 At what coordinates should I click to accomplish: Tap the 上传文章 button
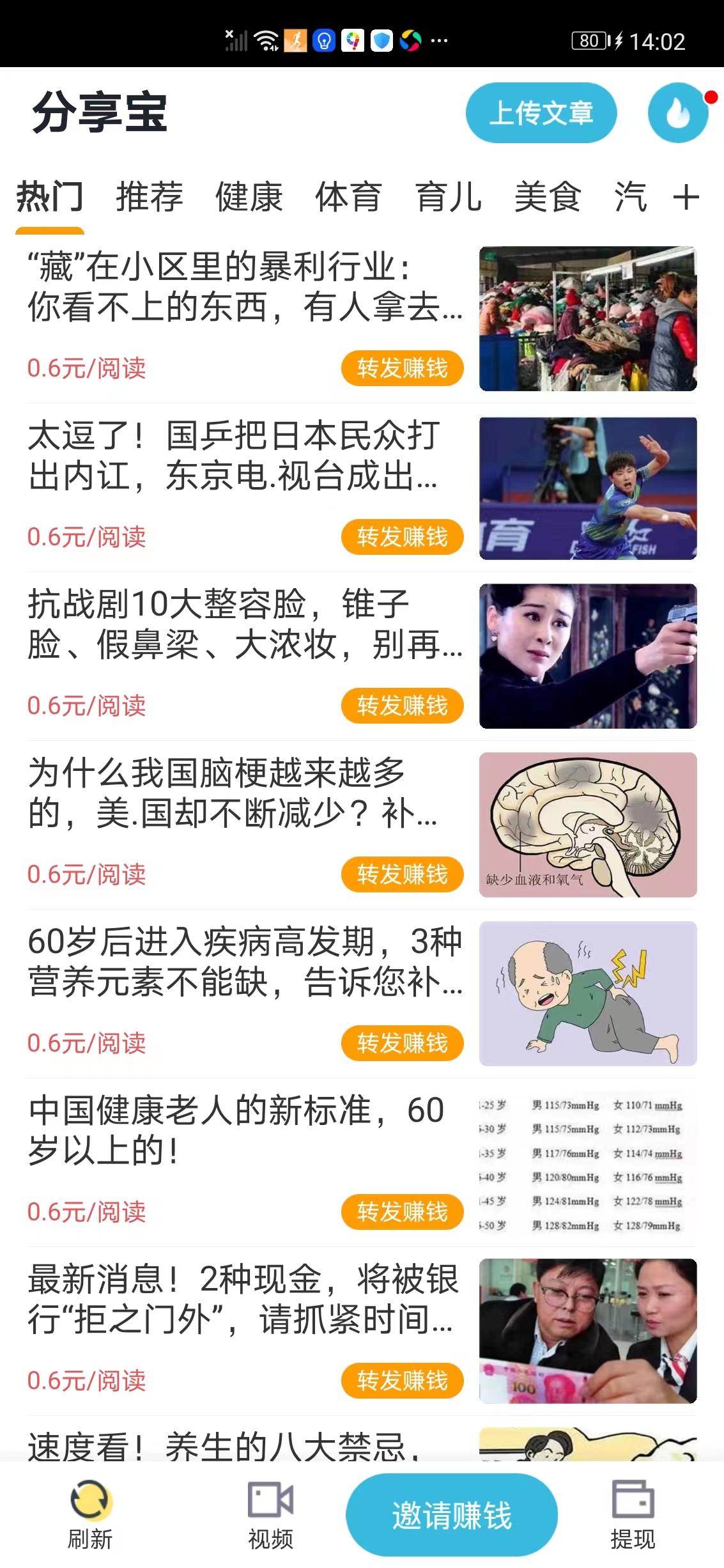click(541, 114)
